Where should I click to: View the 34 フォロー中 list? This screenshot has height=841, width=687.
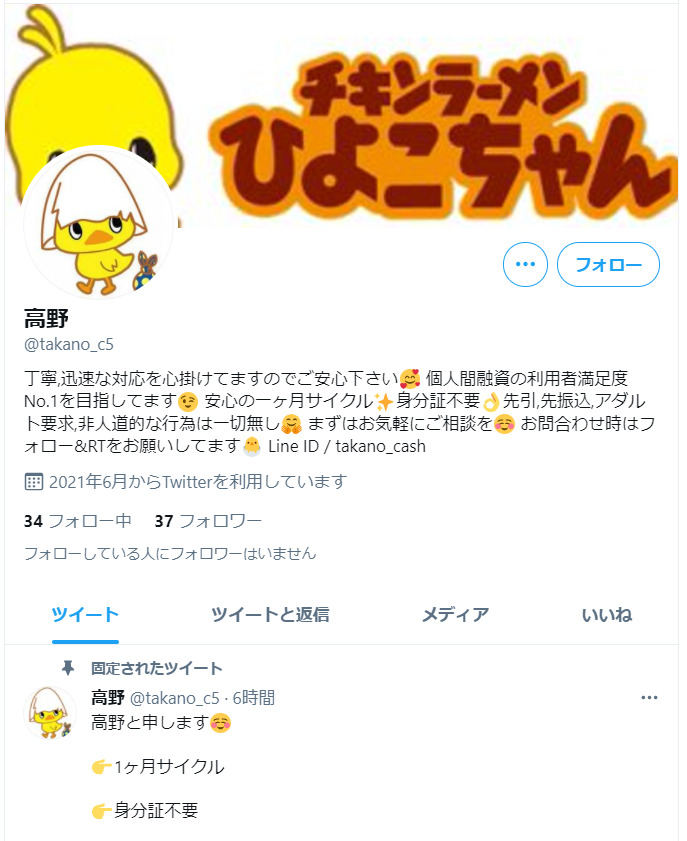pyautogui.click(x=78, y=520)
